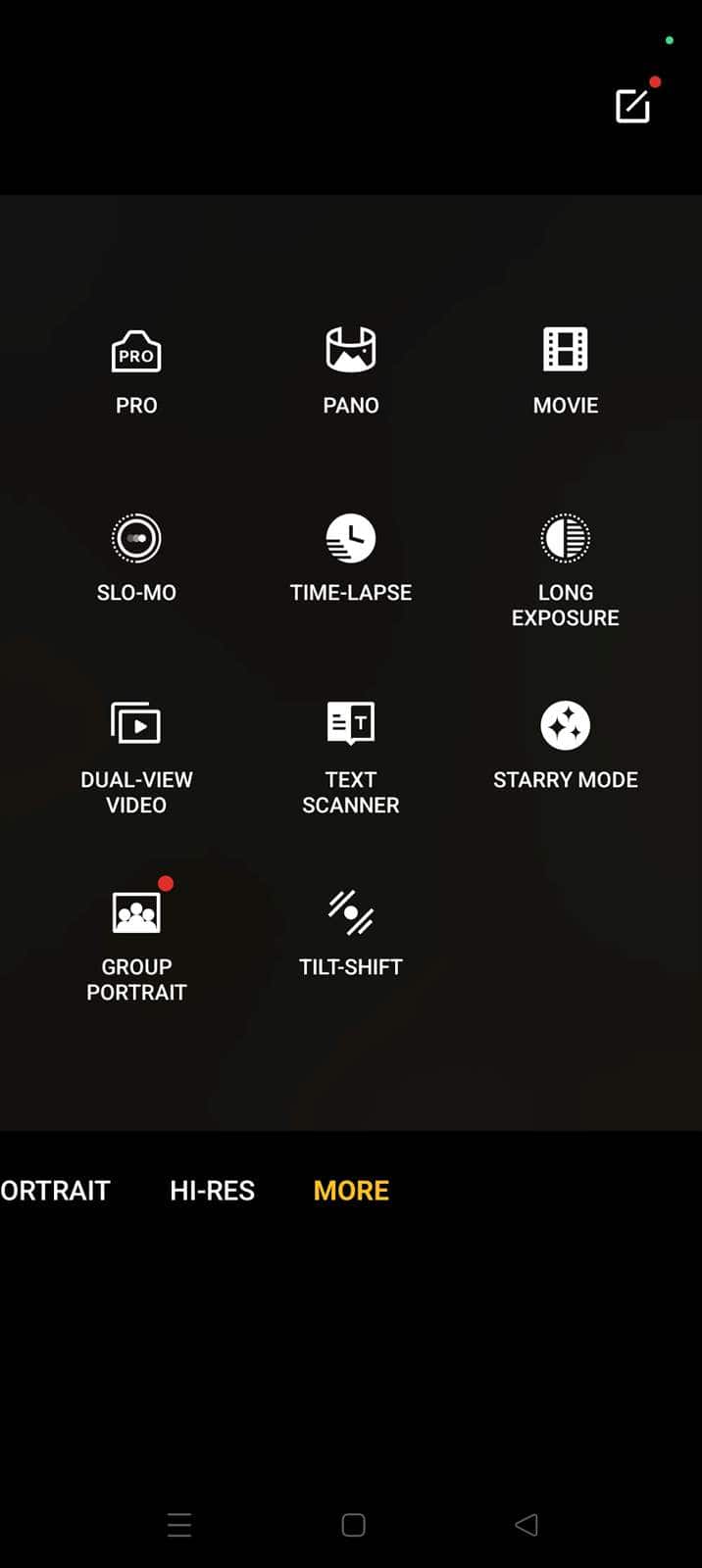This screenshot has width=702, height=1568.
Task: Launch TEXT SCANNER mode
Action: [x=351, y=756]
